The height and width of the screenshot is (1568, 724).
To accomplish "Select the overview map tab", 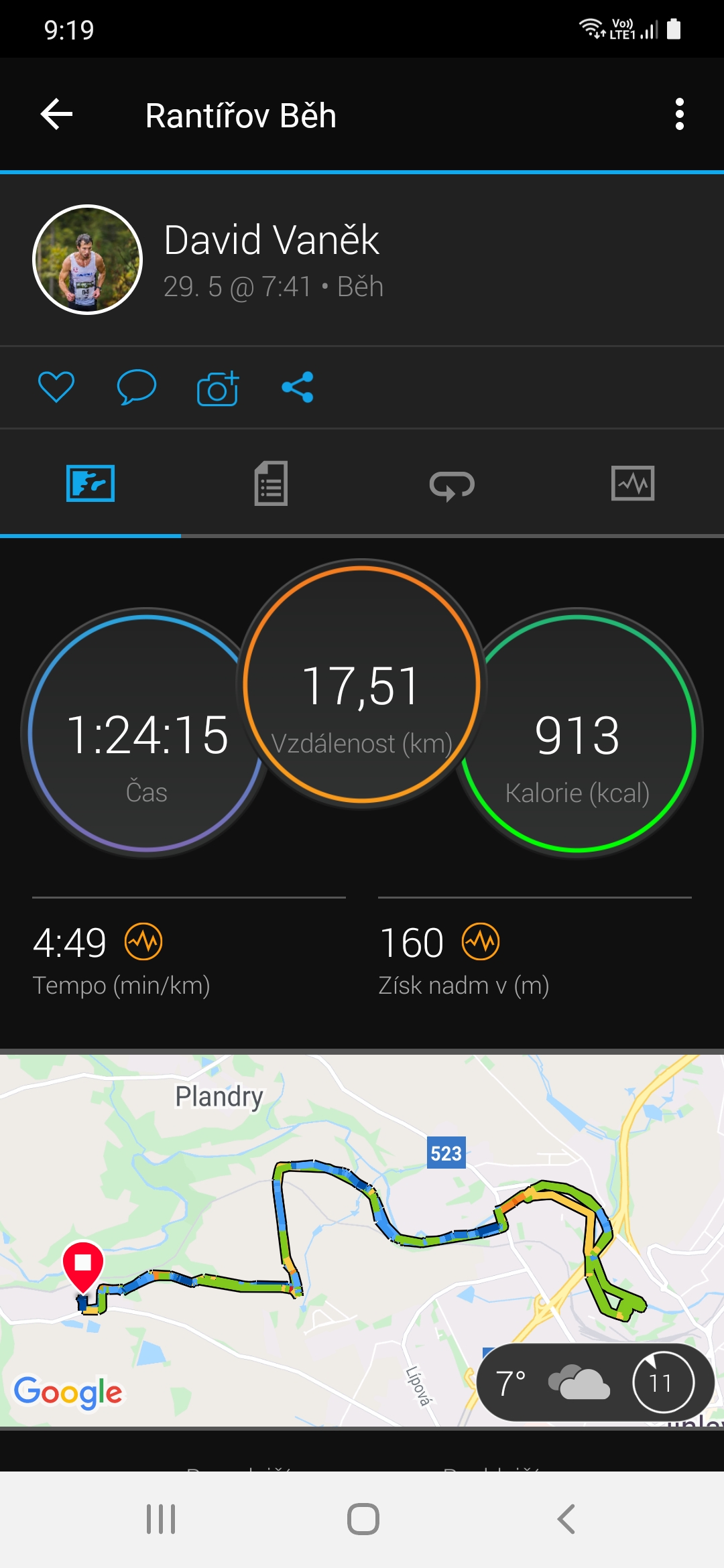I will pos(90,483).
